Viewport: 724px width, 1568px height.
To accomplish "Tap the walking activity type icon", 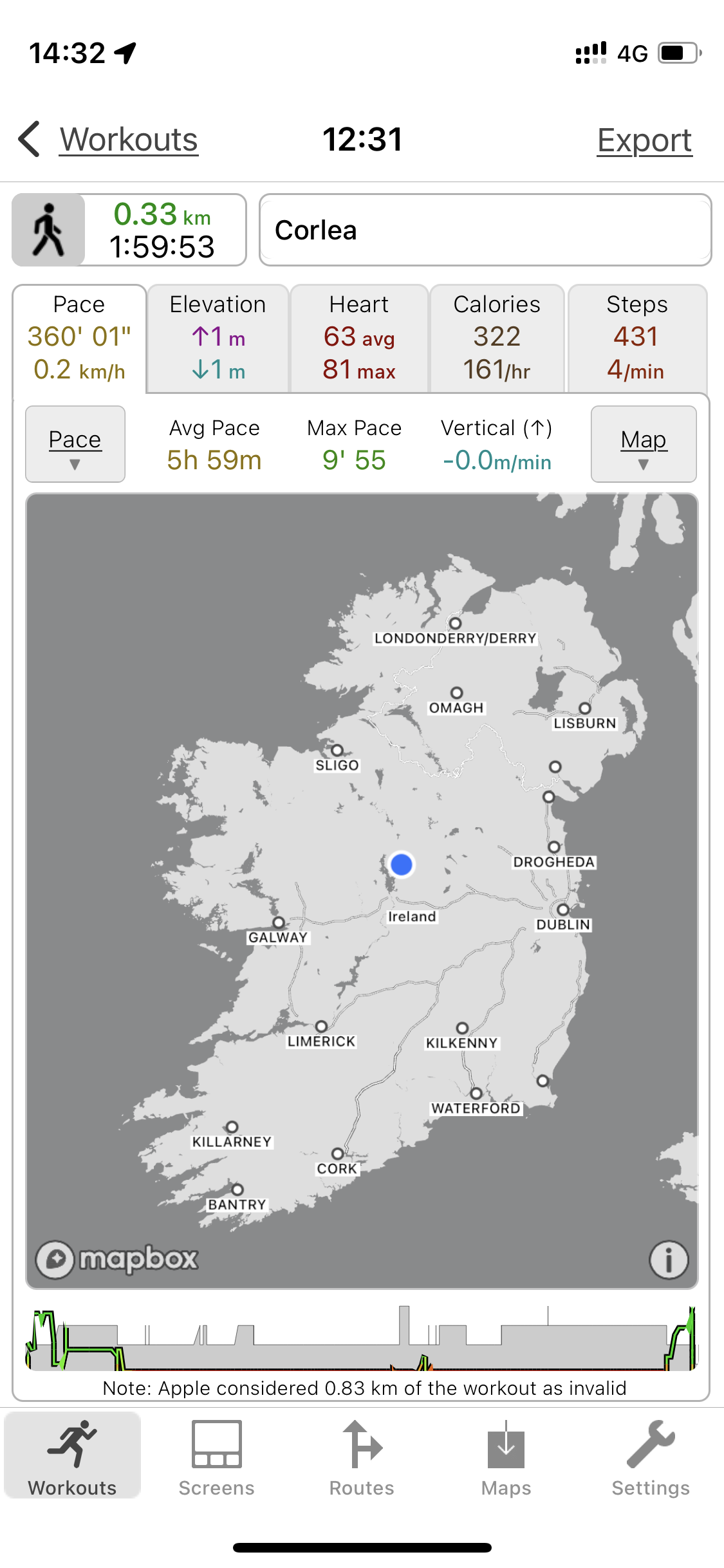I will tap(48, 230).
